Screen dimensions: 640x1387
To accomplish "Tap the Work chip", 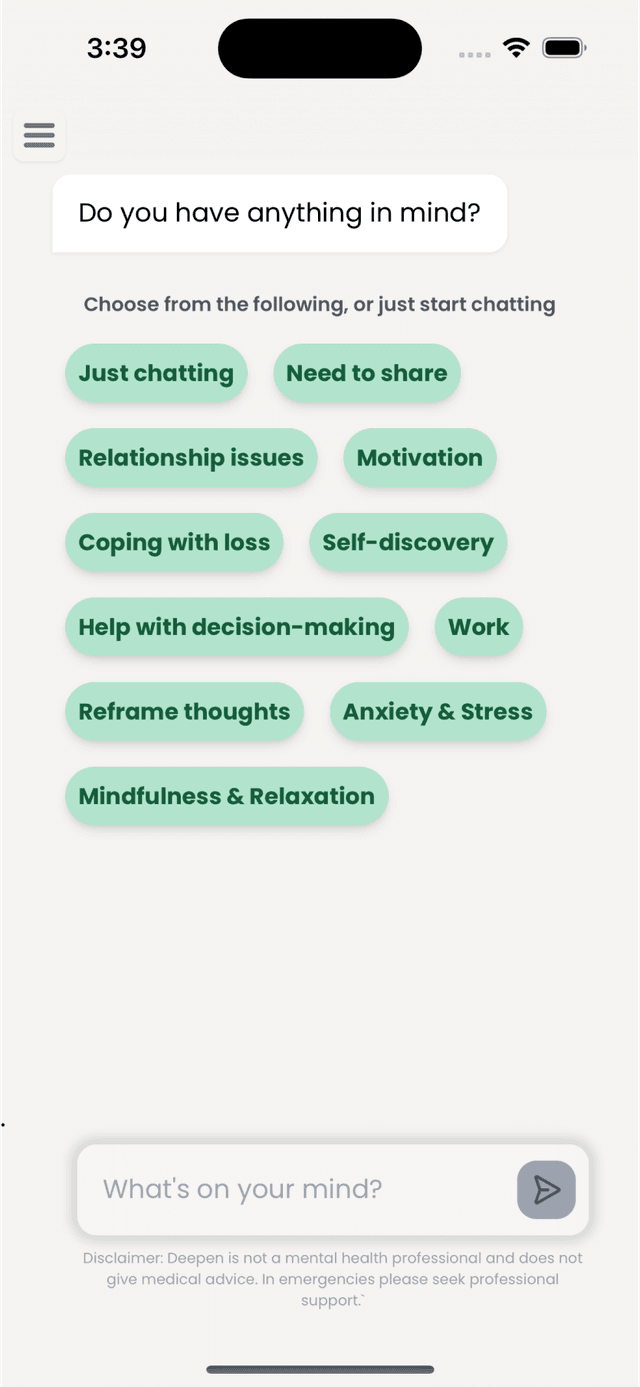I will point(478,627).
